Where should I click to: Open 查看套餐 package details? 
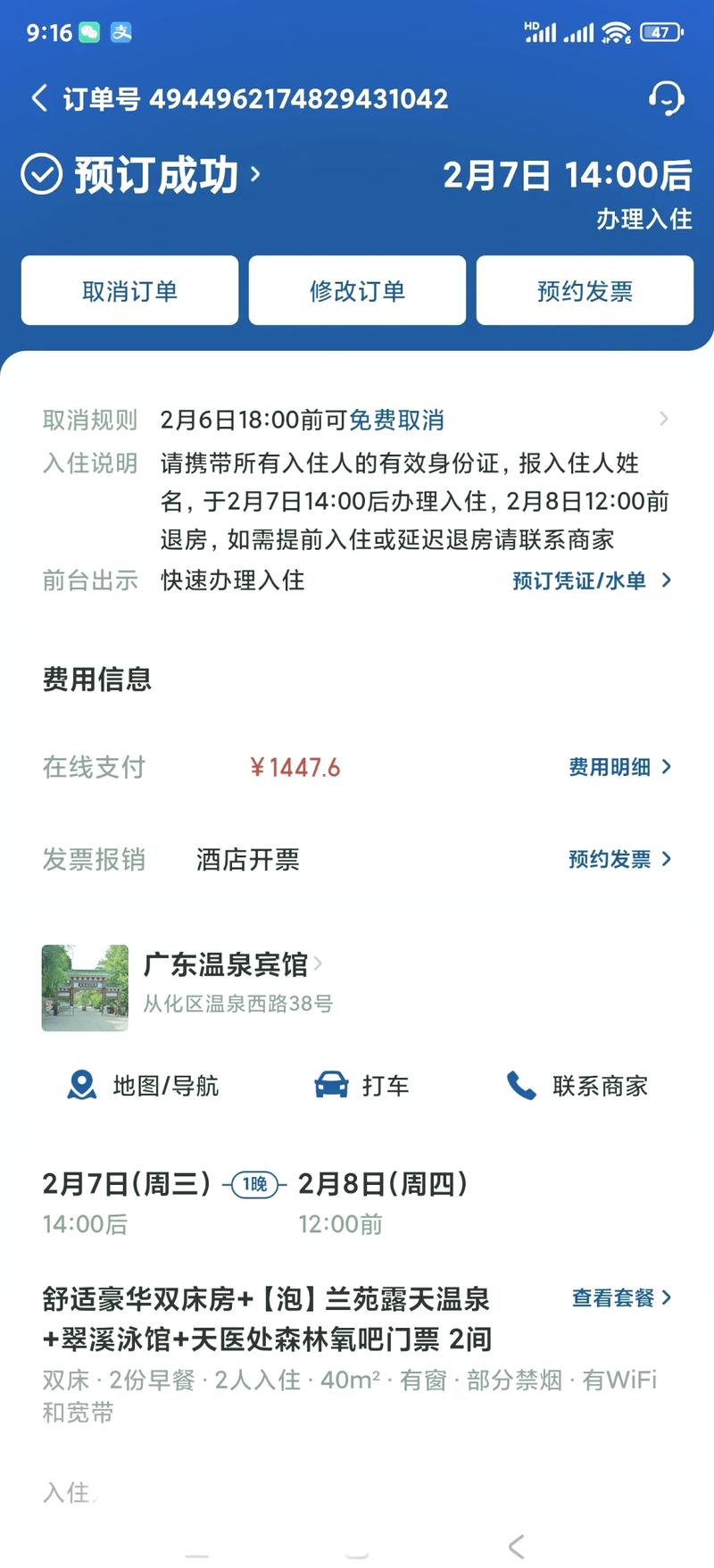click(x=621, y=1297)
